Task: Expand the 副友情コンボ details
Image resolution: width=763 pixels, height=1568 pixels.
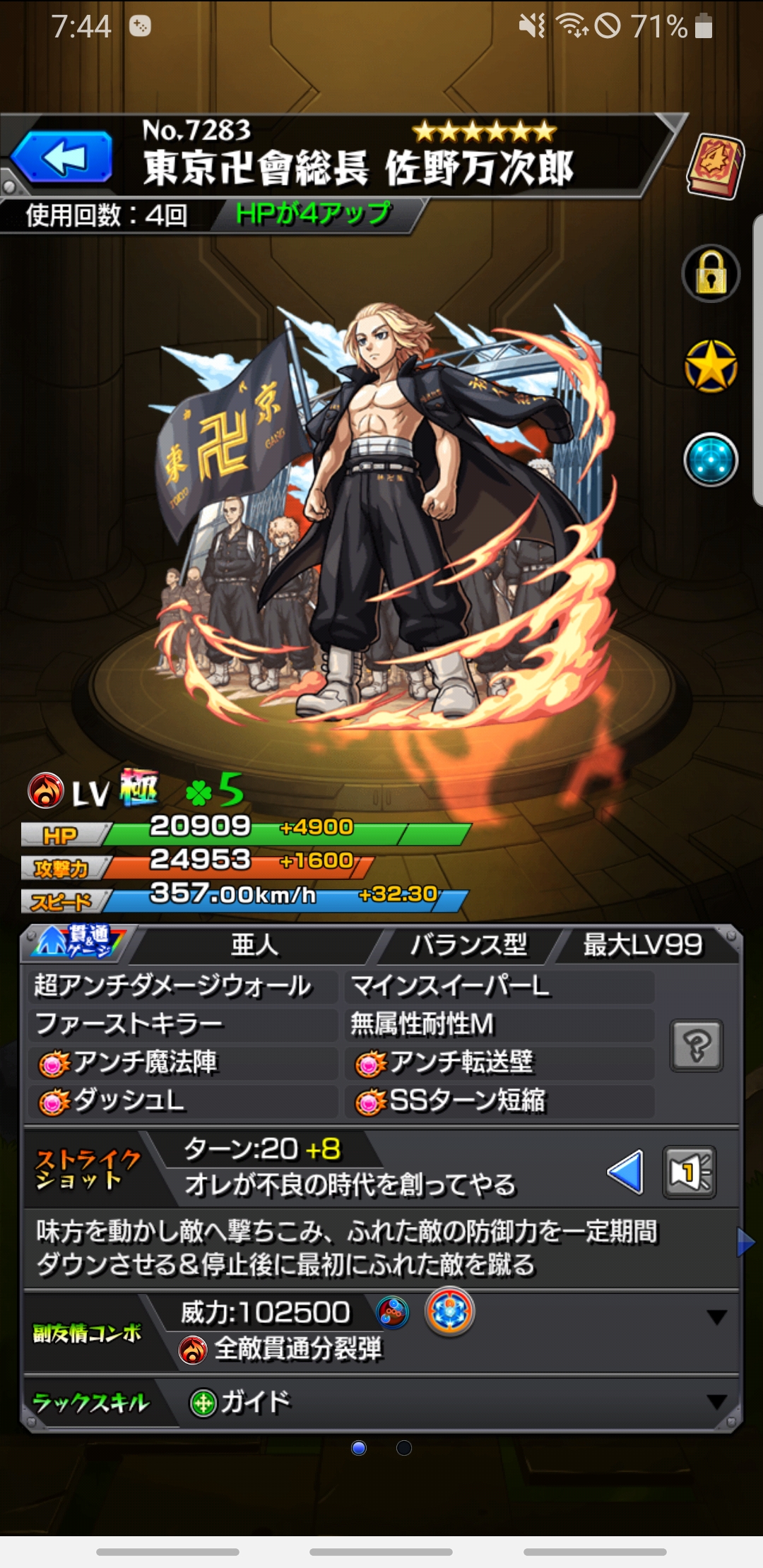Action: click(716, 1317)
